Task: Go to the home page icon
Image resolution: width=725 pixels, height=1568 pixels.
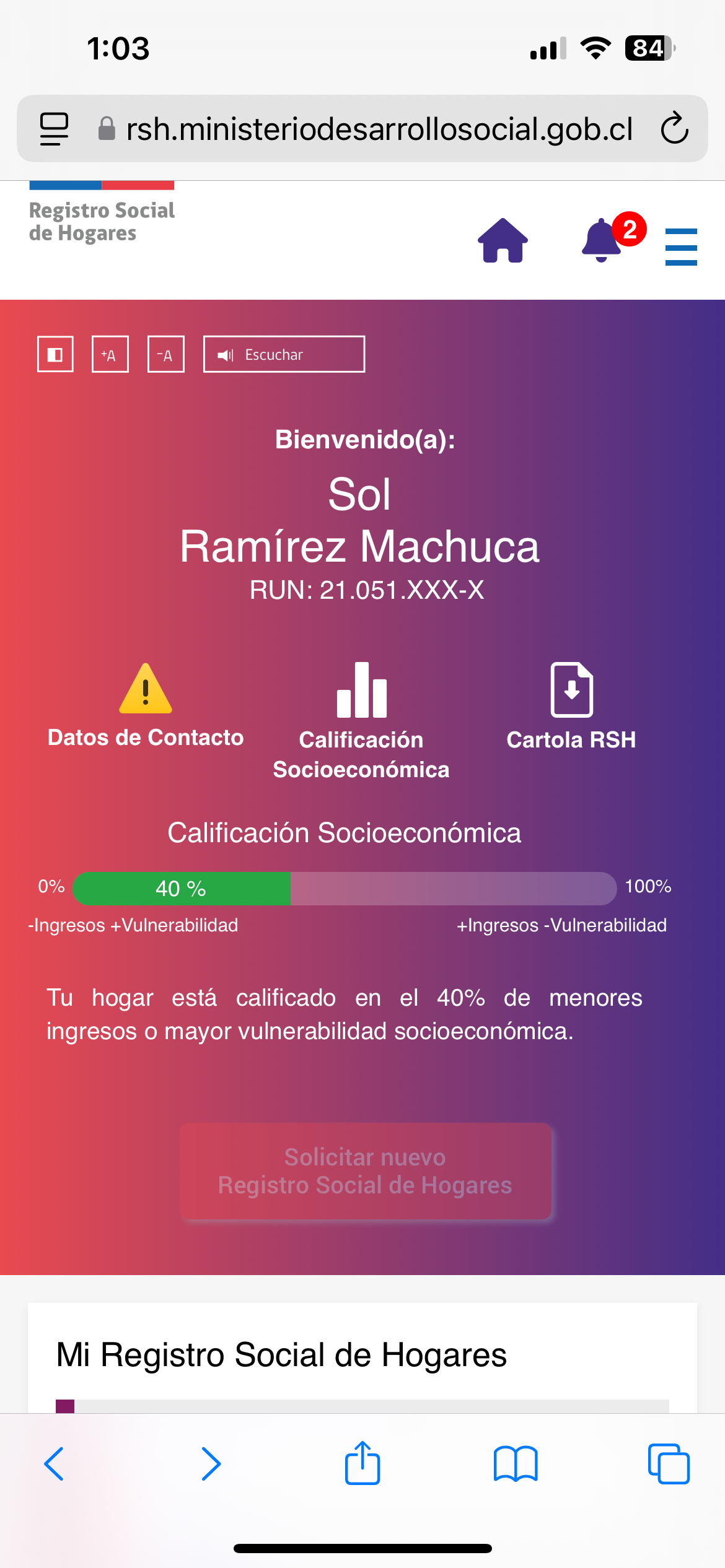Action: (x=503, y=241)
